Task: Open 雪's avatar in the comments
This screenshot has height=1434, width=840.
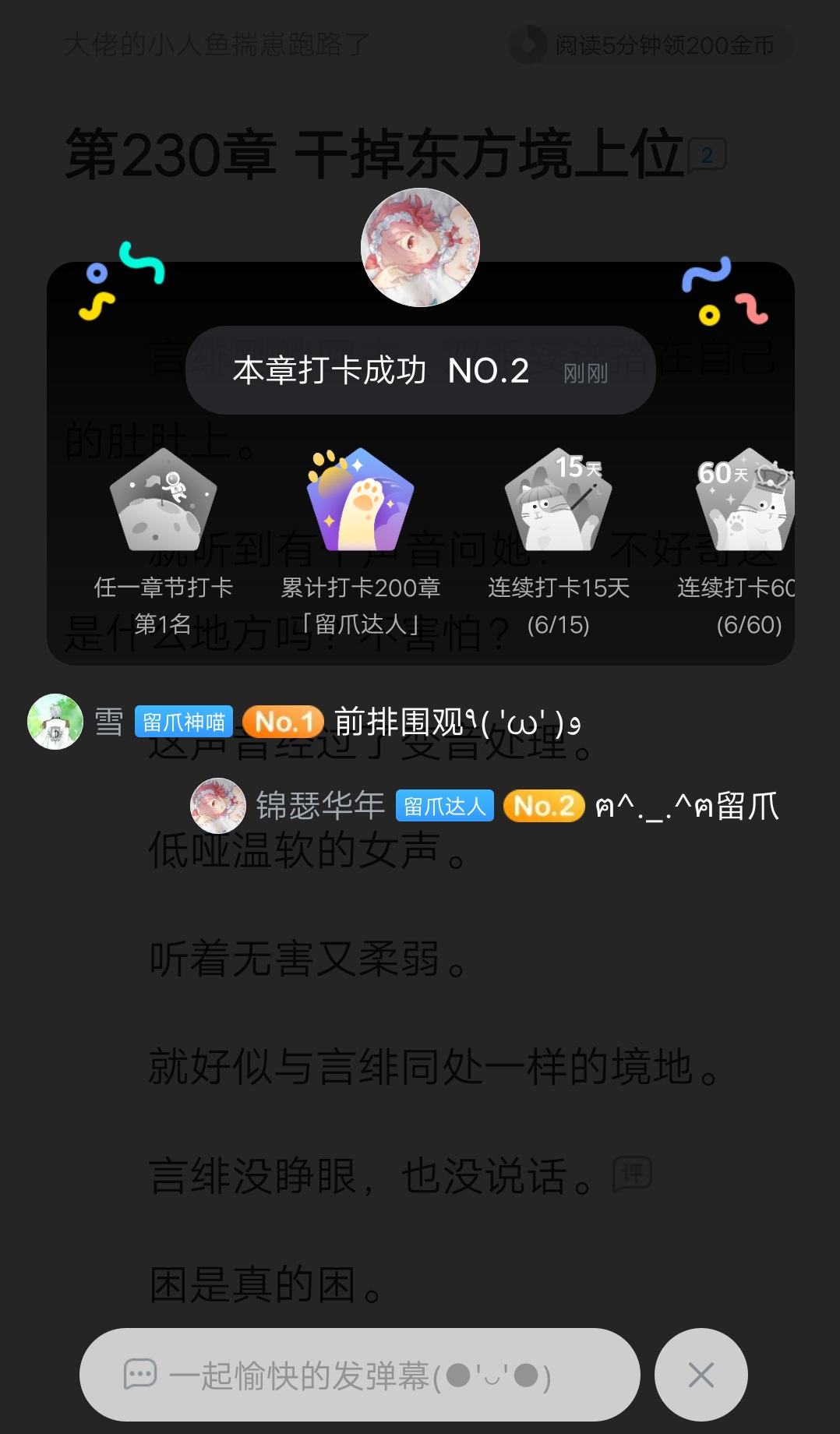Action: pos(55,722)
